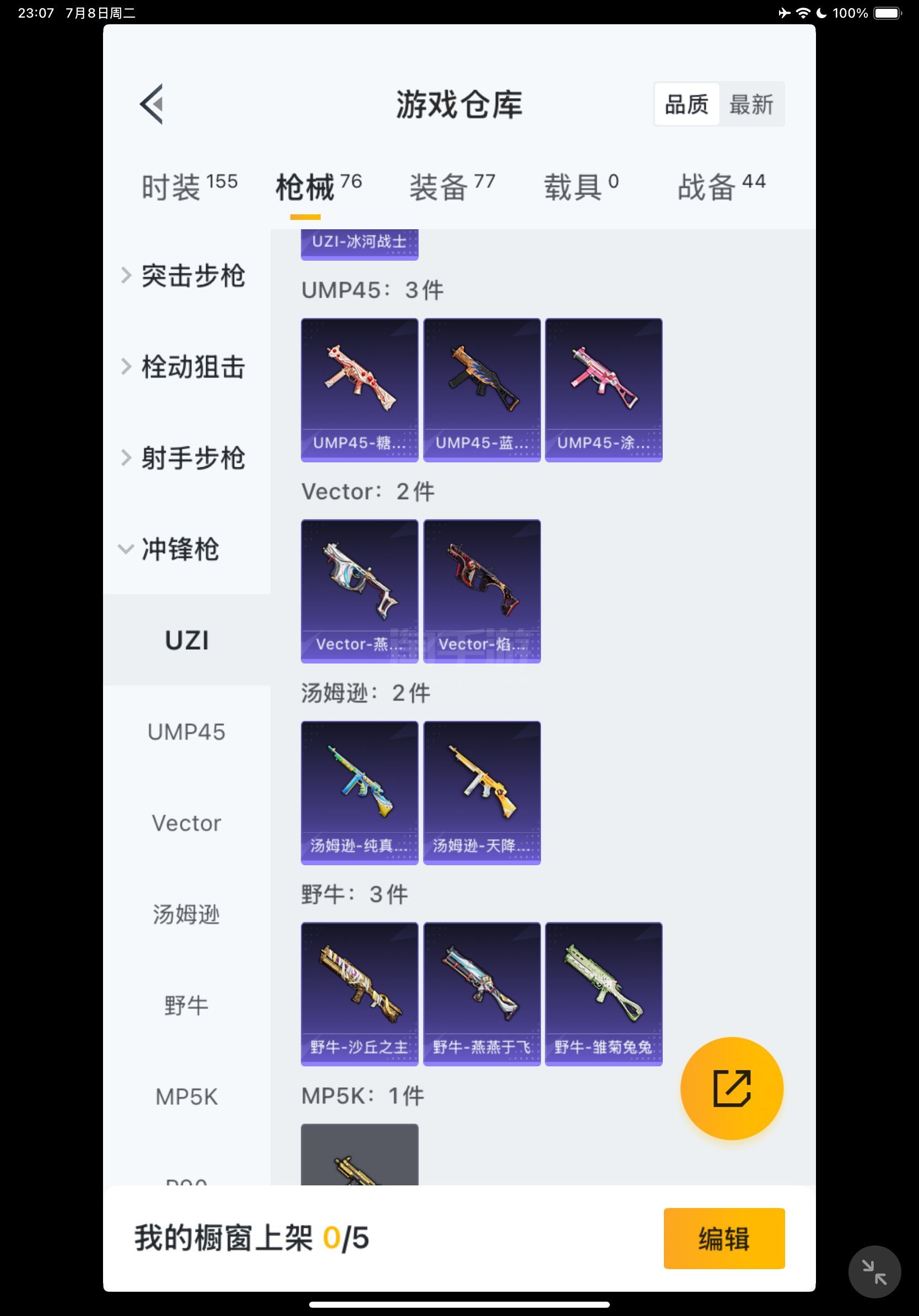Tap the orange share floating button
This screenshot has height=1316, width=919.
point(732,1088)
